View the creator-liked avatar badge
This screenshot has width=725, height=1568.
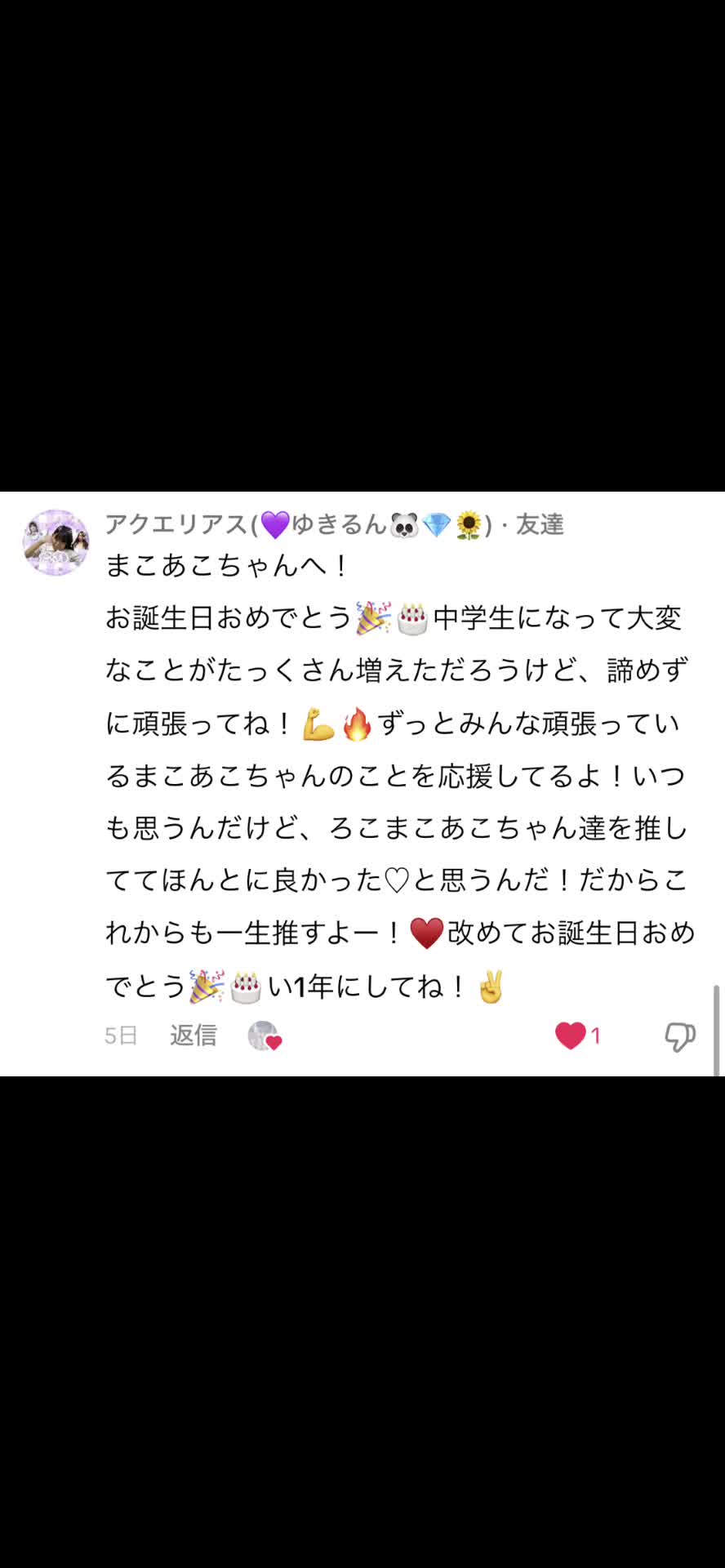point(265,1036)
